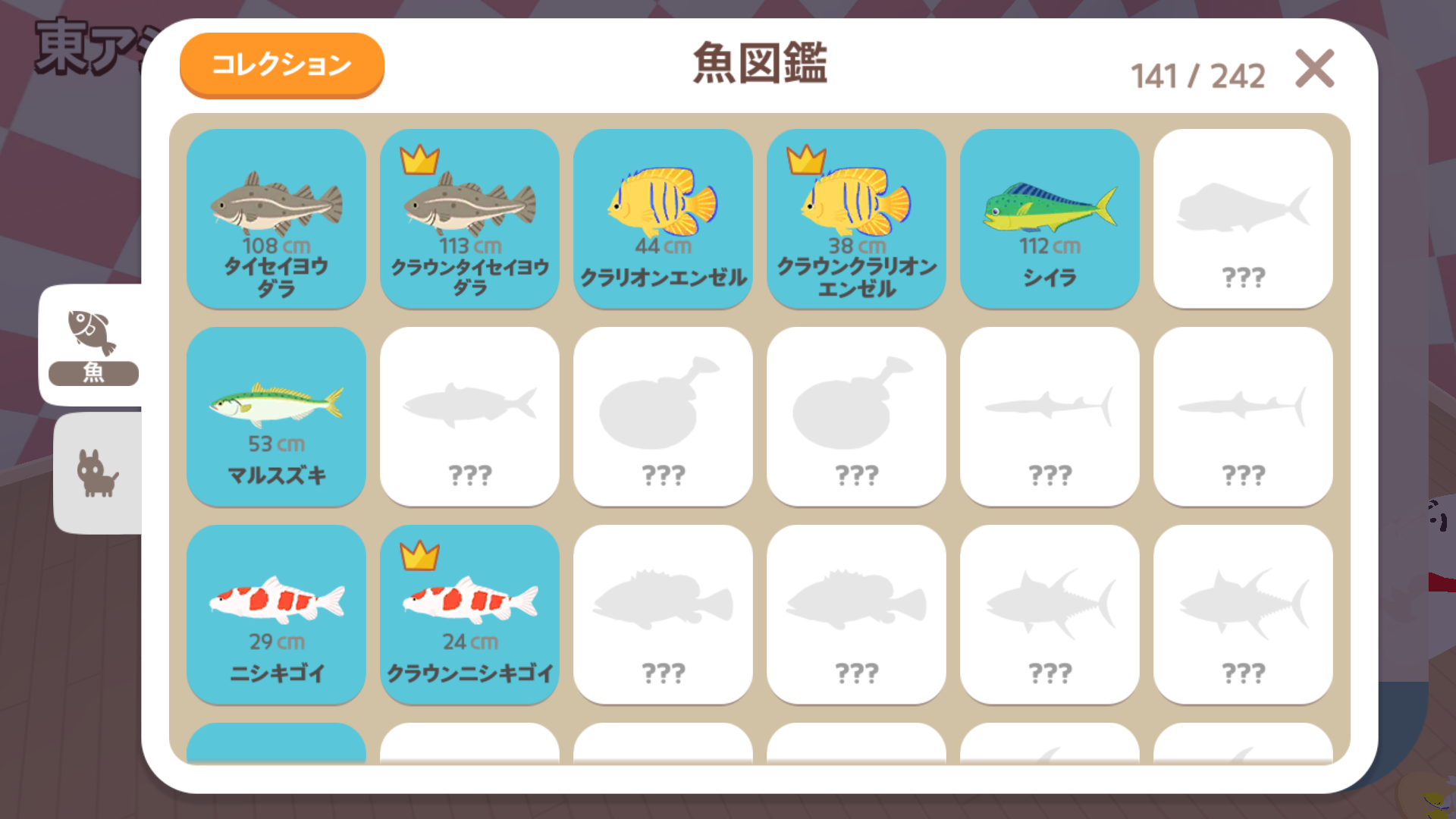
Task: Select the 29 cm ニシキゴイ card
Action: 276,614
